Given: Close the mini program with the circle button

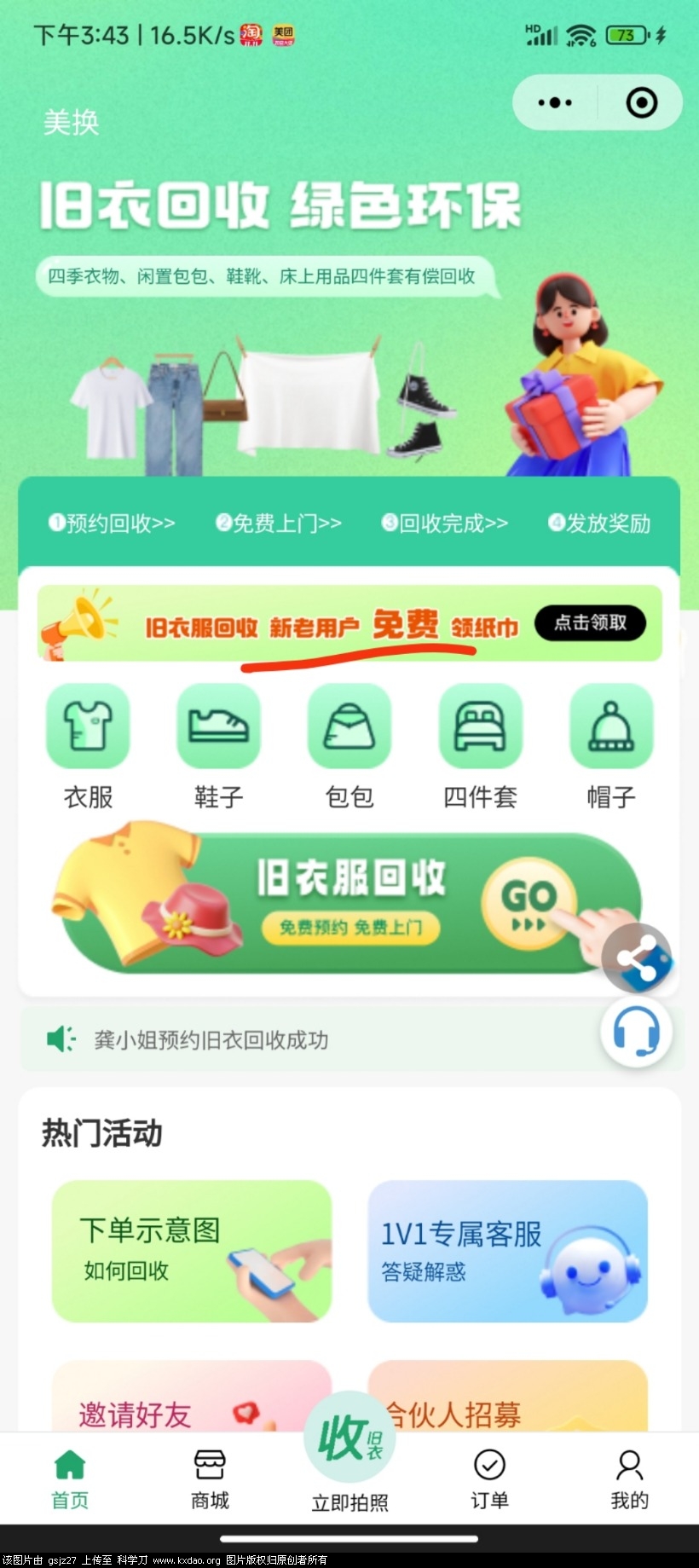Looking at the screenshot, I should point(641,103).
